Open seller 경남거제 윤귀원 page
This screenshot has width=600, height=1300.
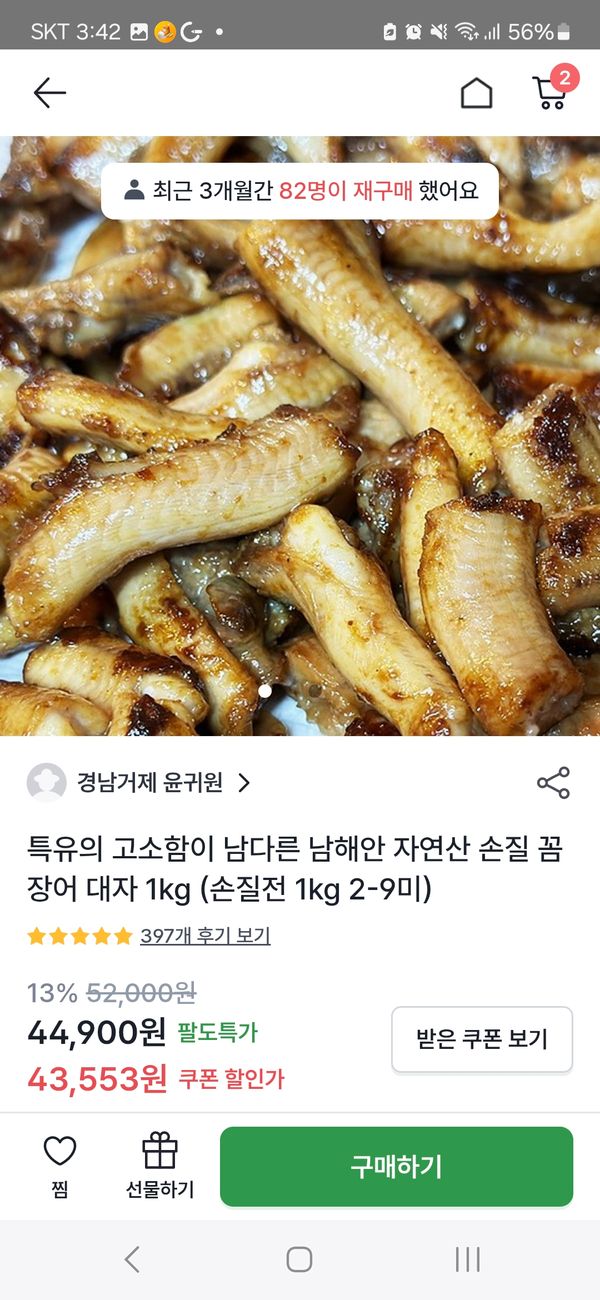(150, 782)
